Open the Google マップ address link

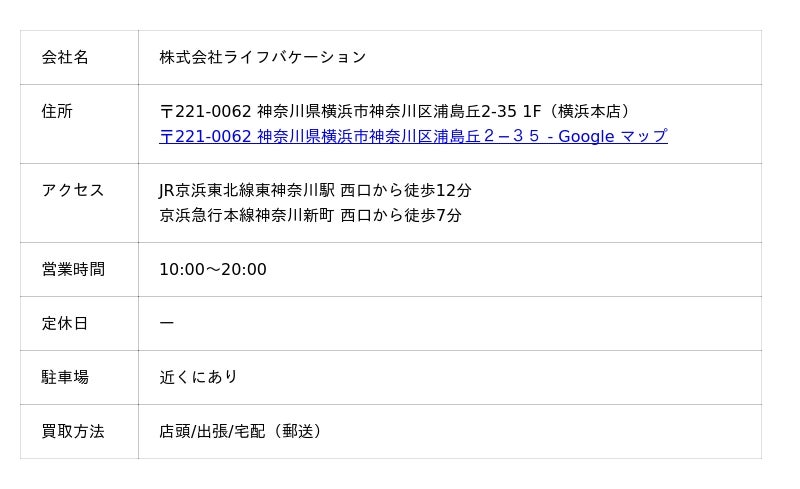(412, 137)
